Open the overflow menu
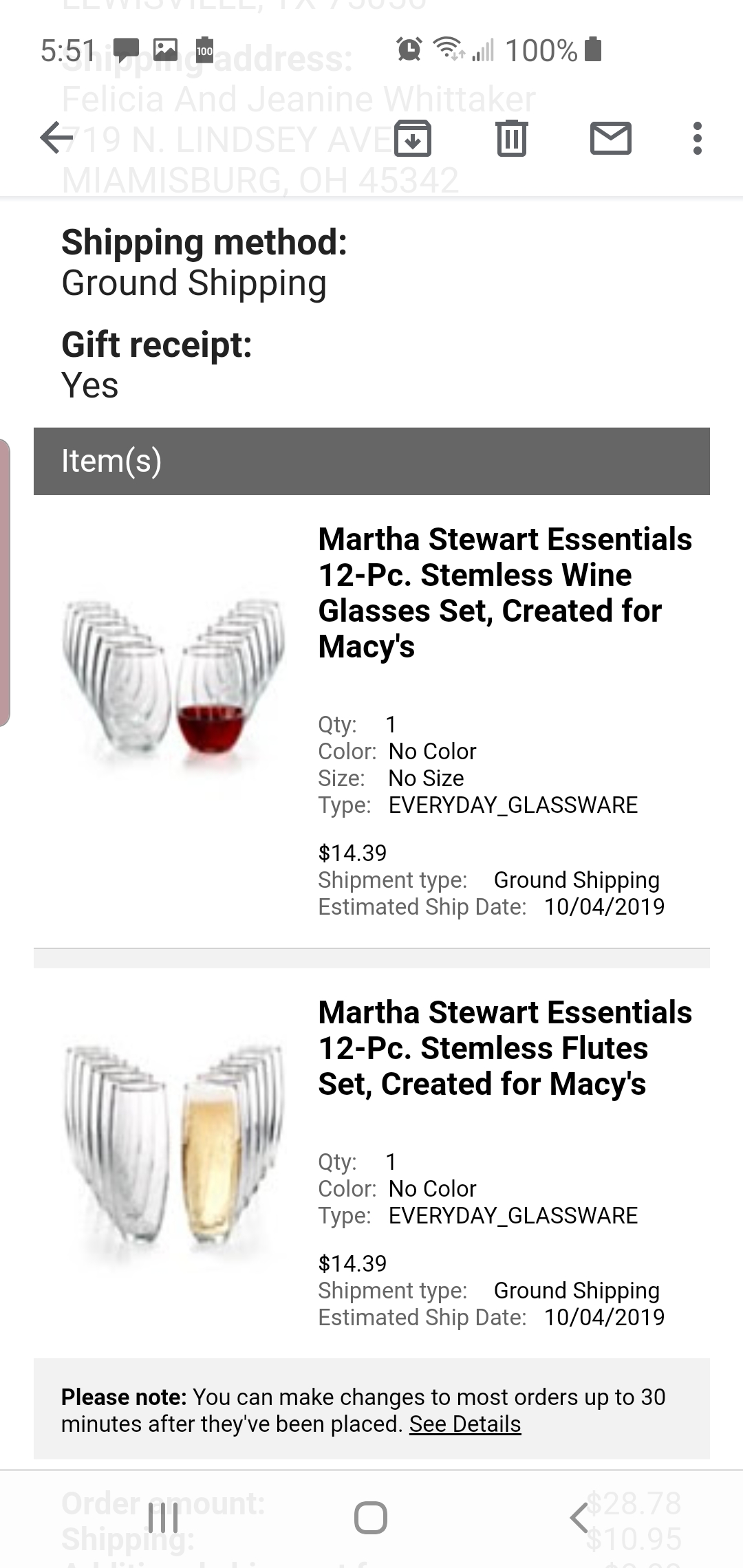Image resolution: width=743 pixels, height=1568 pixels. [x=697, y=138]
